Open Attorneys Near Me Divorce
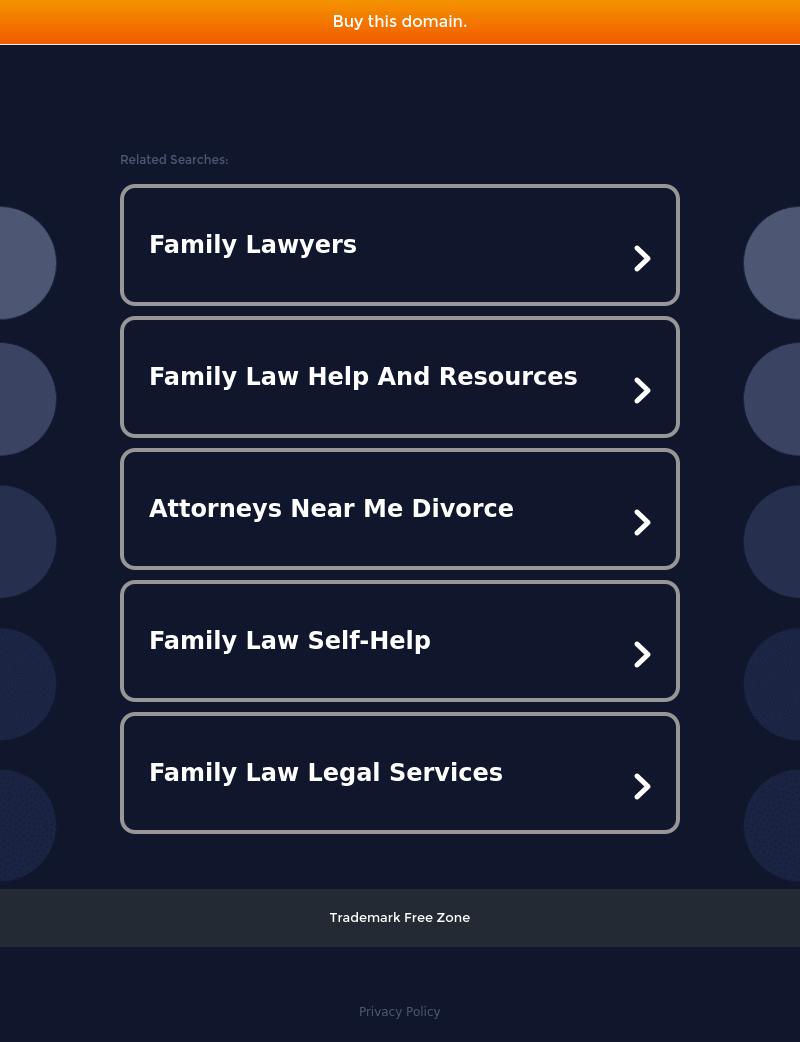The height and width of the screenshot is (1042, 800). 399,509
